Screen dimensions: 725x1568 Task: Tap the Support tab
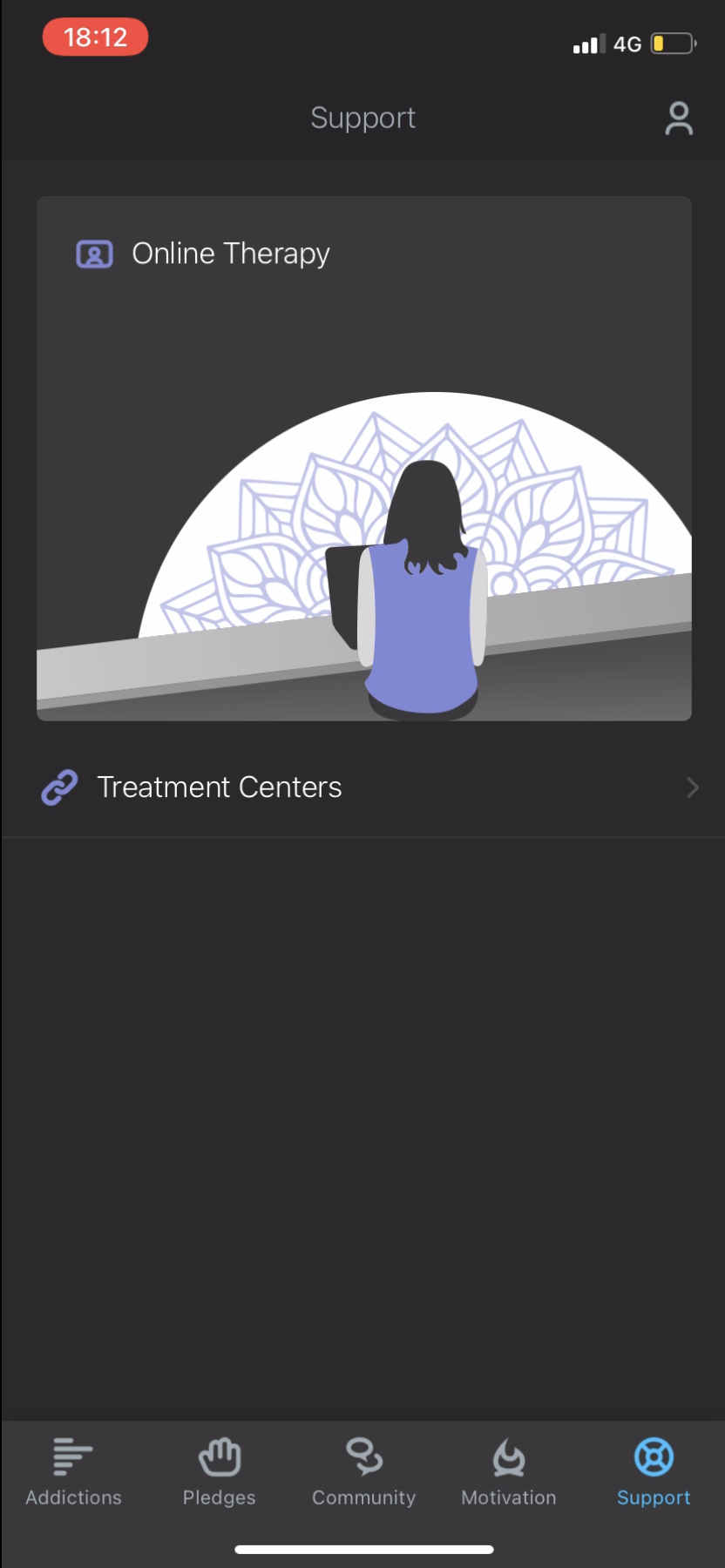point(654,1472)
